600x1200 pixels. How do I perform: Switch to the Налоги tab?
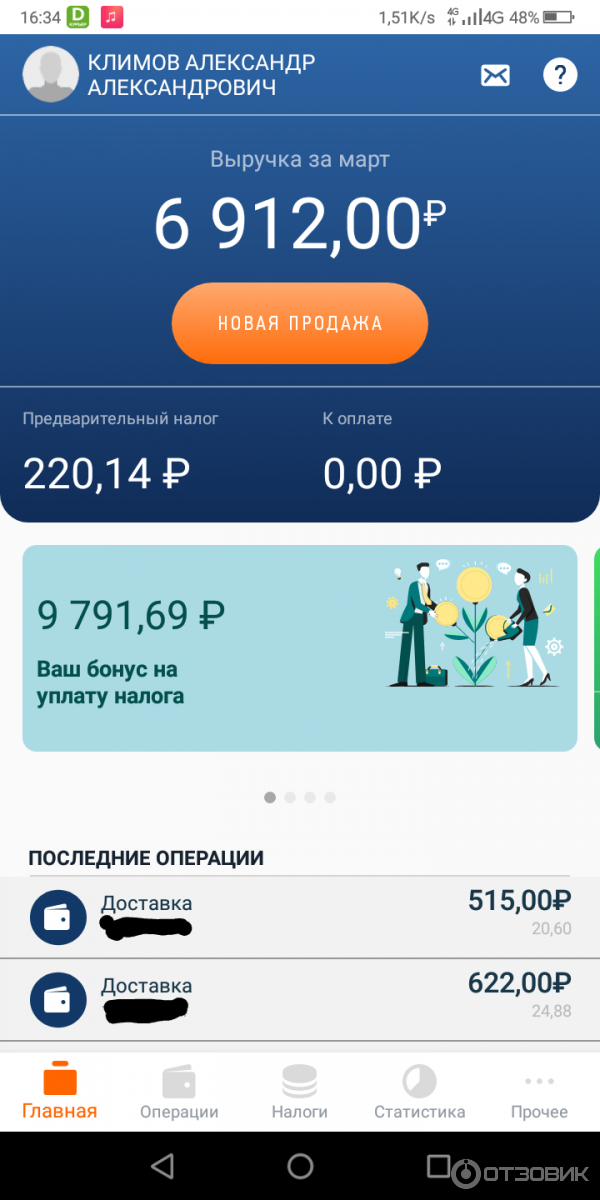click(x=300, y=1092)
